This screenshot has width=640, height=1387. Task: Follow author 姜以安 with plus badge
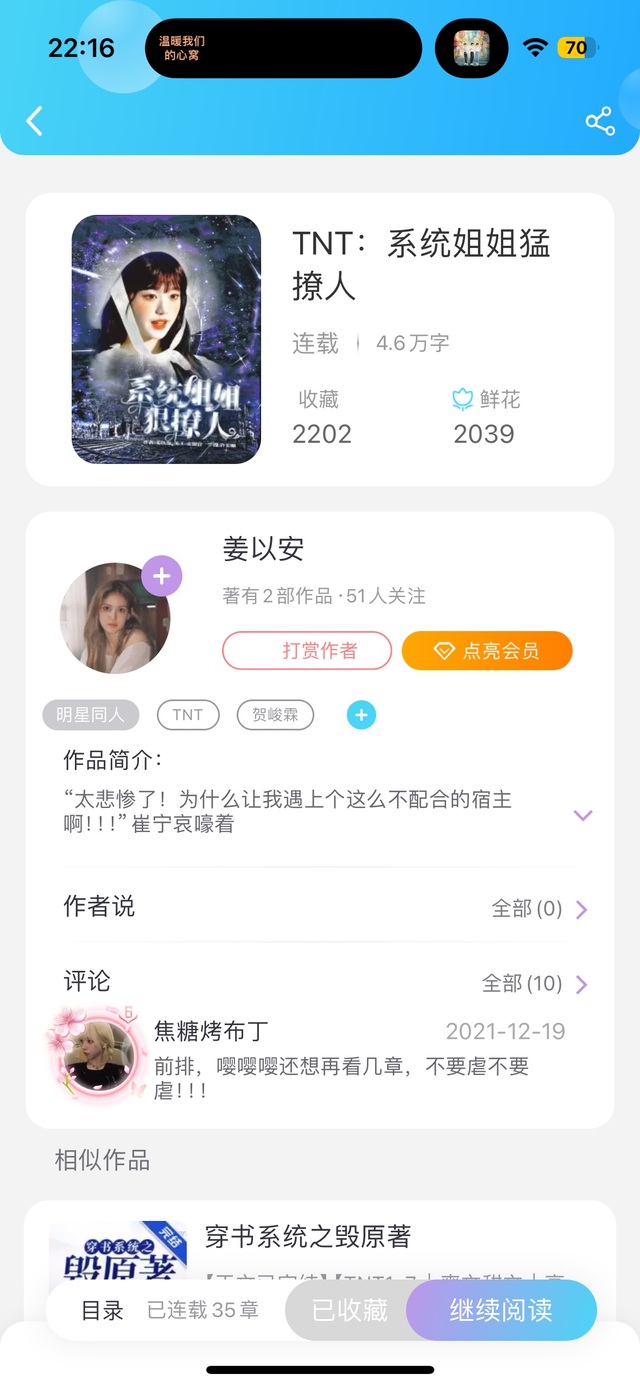(162, 576)
